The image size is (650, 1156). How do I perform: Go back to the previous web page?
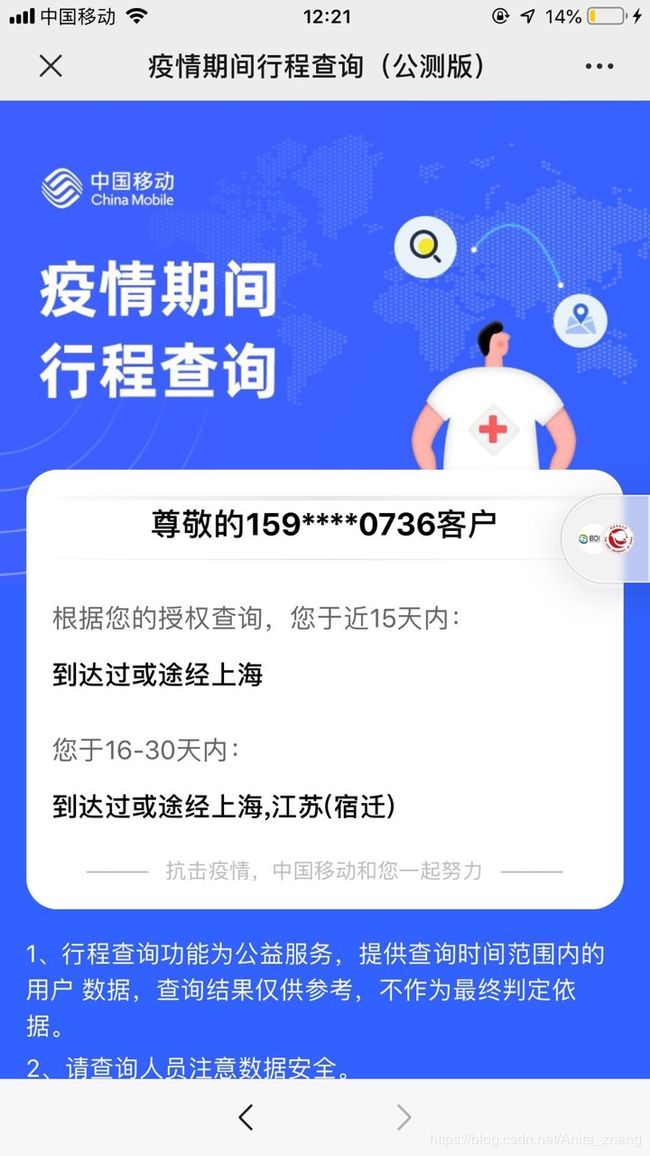click(x=246, y=1117)
